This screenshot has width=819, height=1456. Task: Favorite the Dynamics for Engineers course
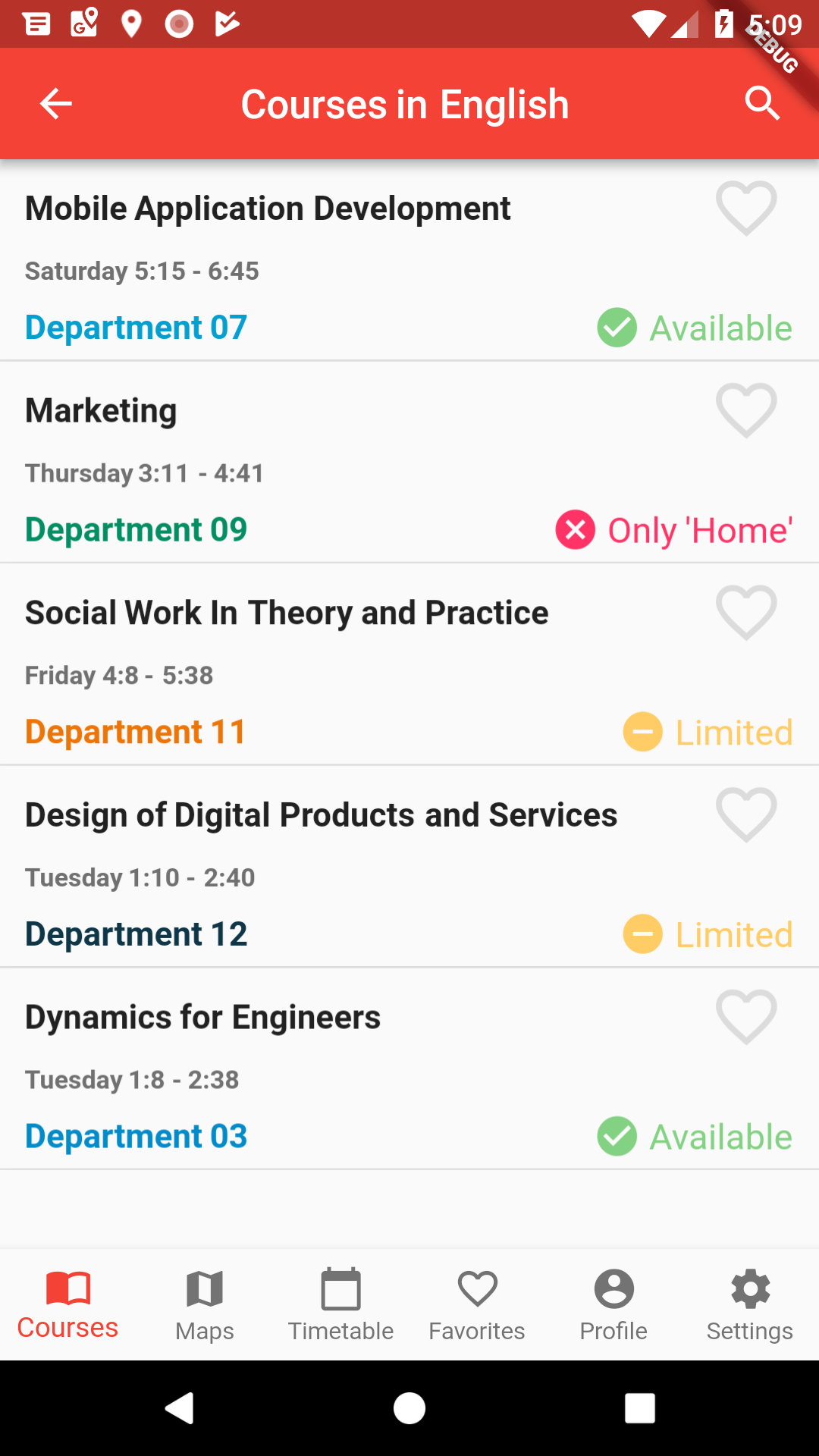[746, 1017]
